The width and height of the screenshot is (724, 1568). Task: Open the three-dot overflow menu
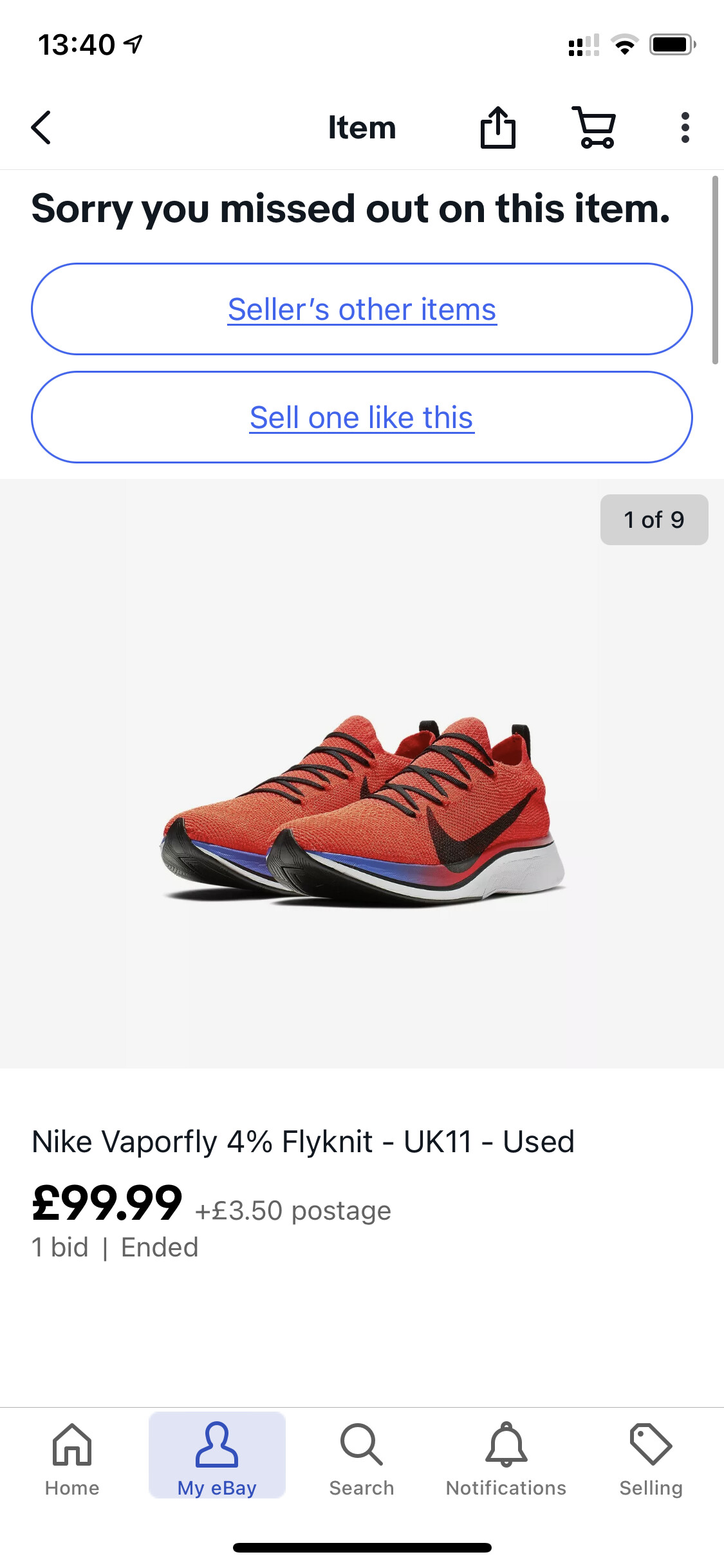click(x=685, y=127)
